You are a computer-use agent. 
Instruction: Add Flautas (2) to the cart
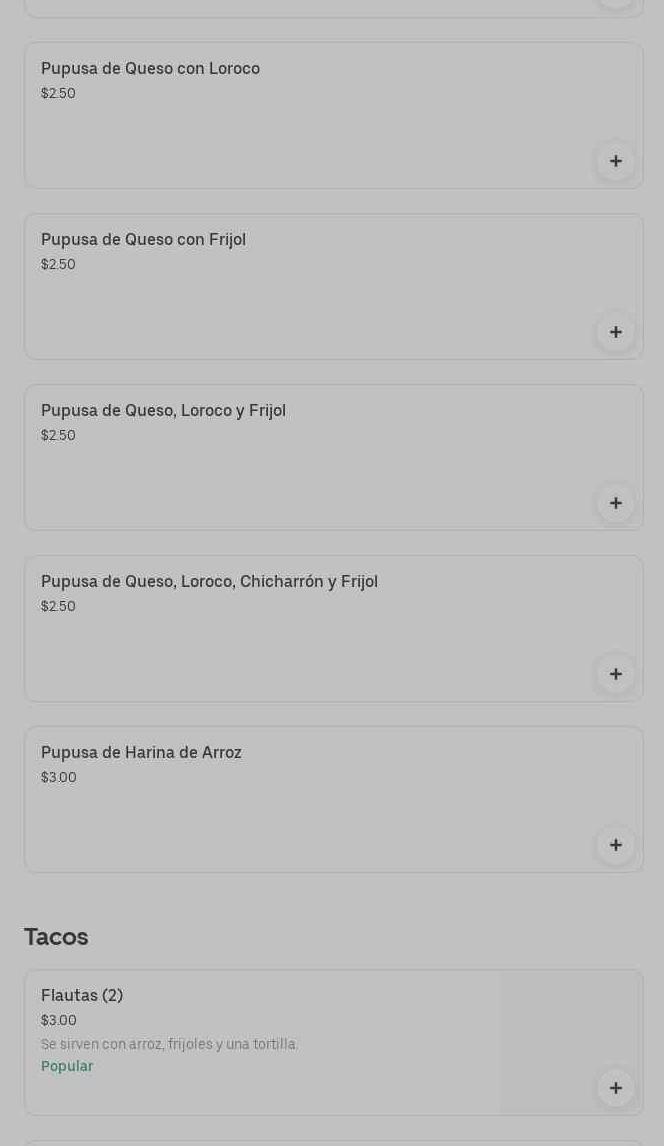(616, 1088)
